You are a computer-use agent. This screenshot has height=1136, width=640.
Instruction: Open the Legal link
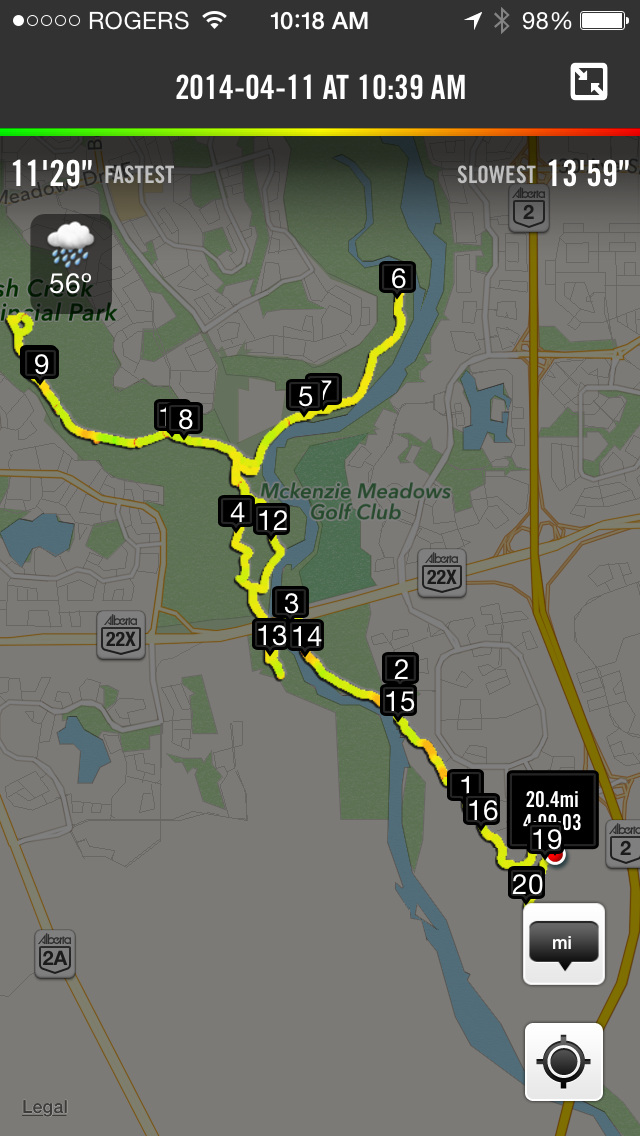click(45, 1107)
